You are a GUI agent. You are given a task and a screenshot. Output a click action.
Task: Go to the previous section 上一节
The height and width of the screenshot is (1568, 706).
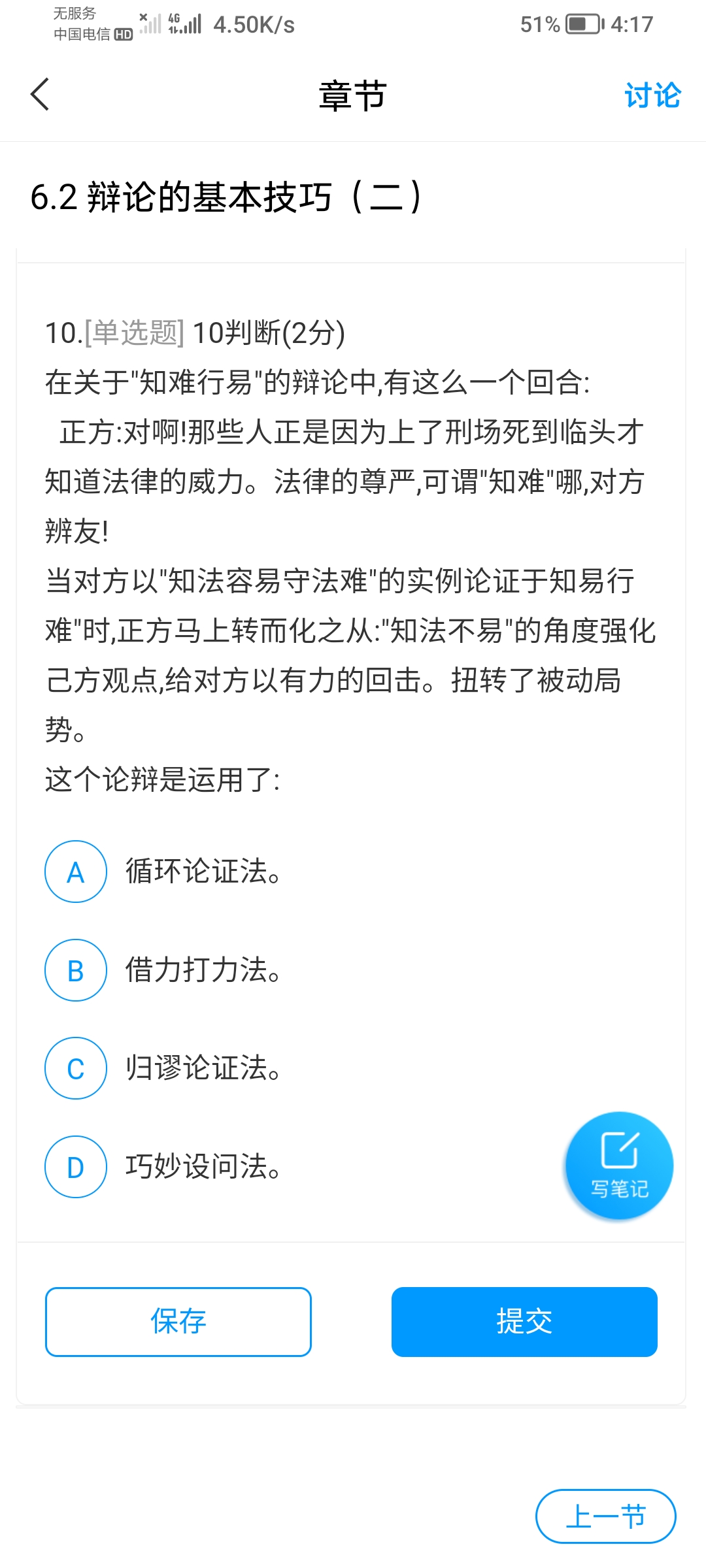[x=606, y=1516]
